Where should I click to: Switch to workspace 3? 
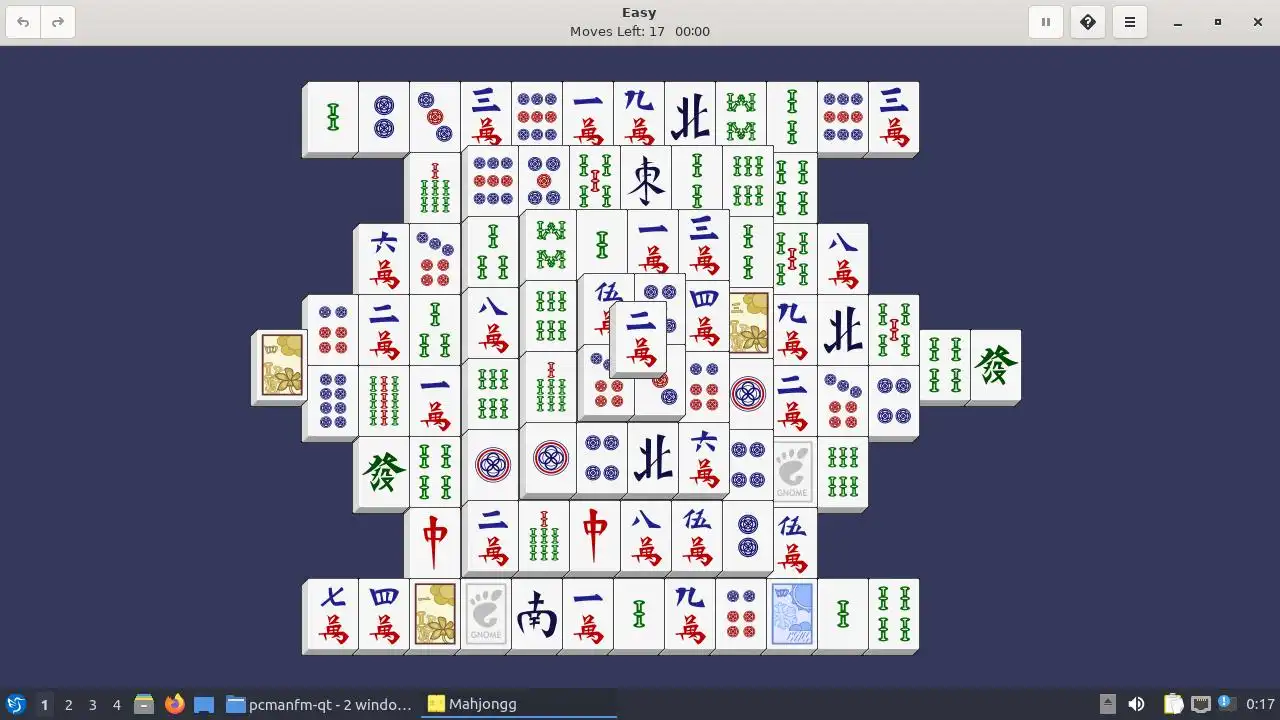(92, 704)
